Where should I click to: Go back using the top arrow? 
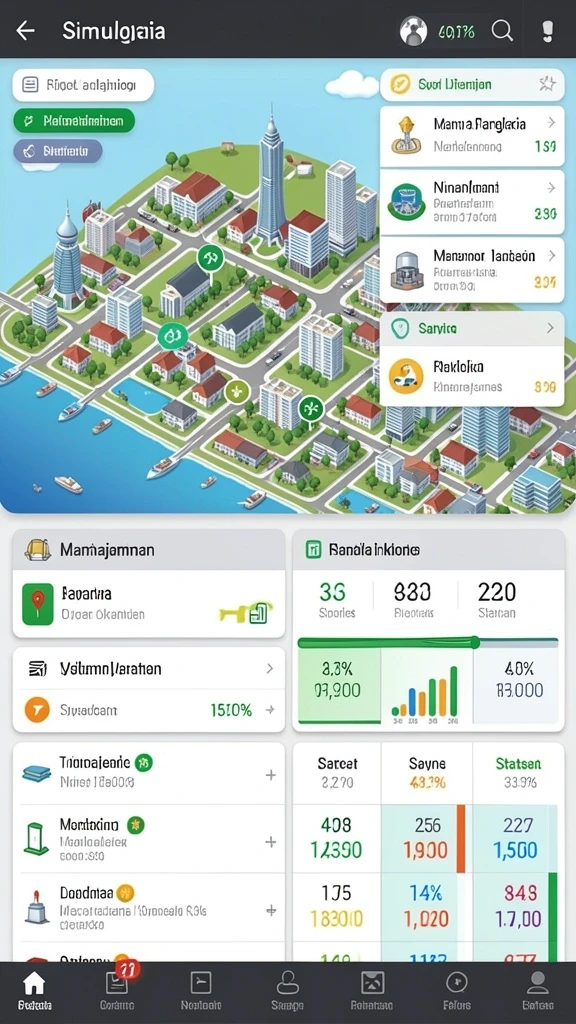[x=25, y=30]
